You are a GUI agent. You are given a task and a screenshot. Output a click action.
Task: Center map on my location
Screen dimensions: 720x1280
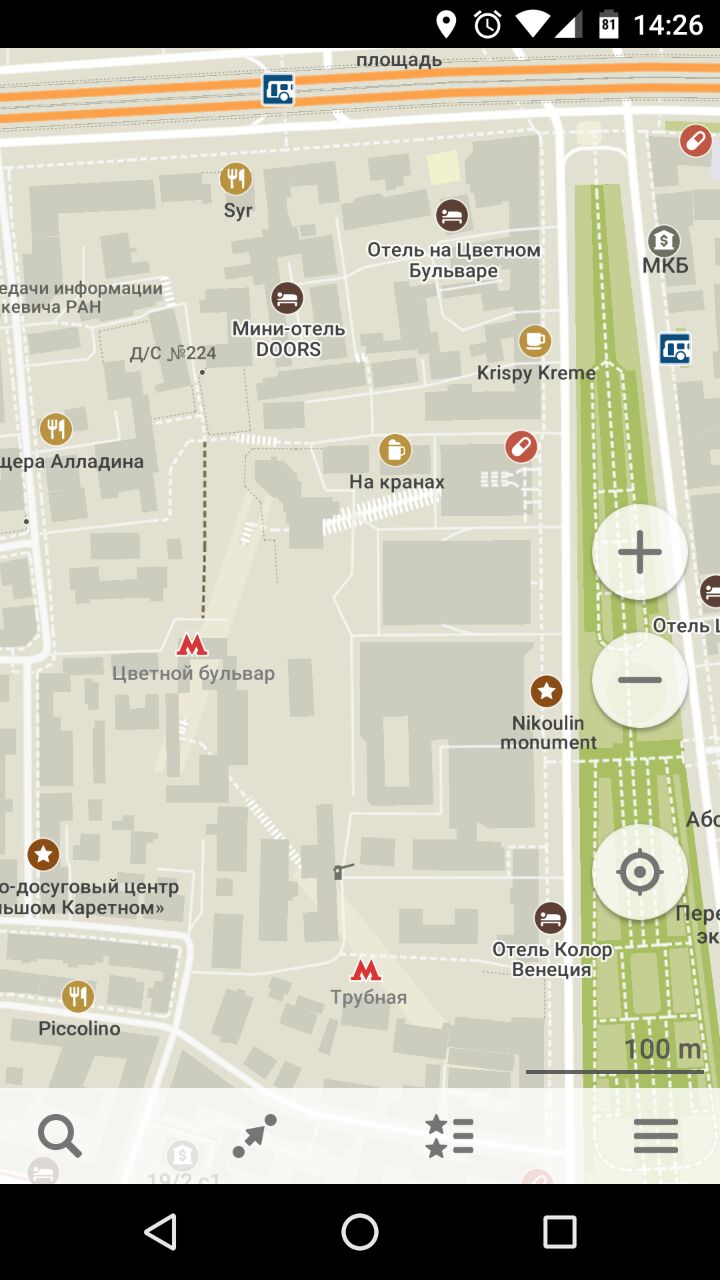point(640,872)
